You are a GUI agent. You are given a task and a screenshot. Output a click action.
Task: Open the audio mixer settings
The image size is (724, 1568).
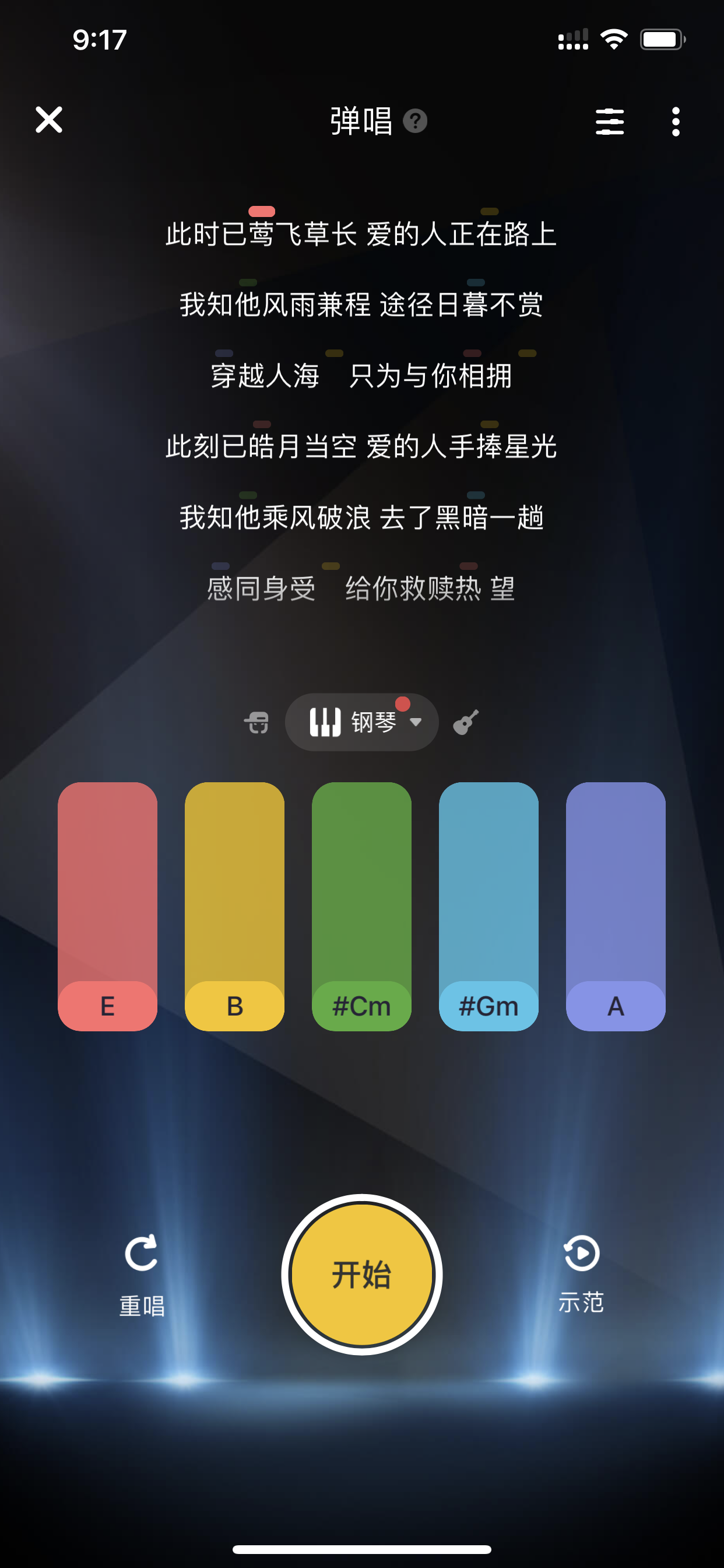coord(610,122)
